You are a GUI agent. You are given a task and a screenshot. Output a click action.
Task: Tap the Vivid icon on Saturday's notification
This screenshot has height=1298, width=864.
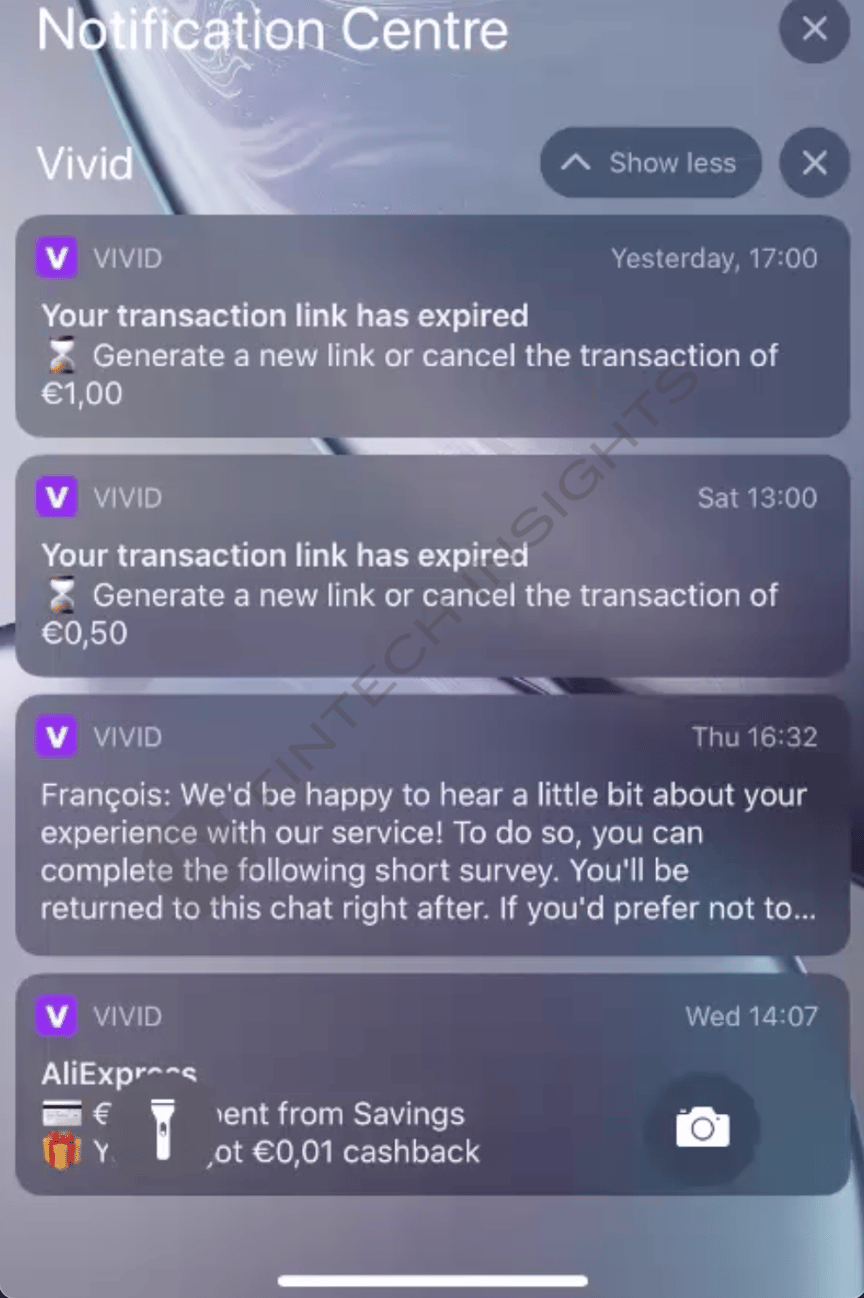57,497
